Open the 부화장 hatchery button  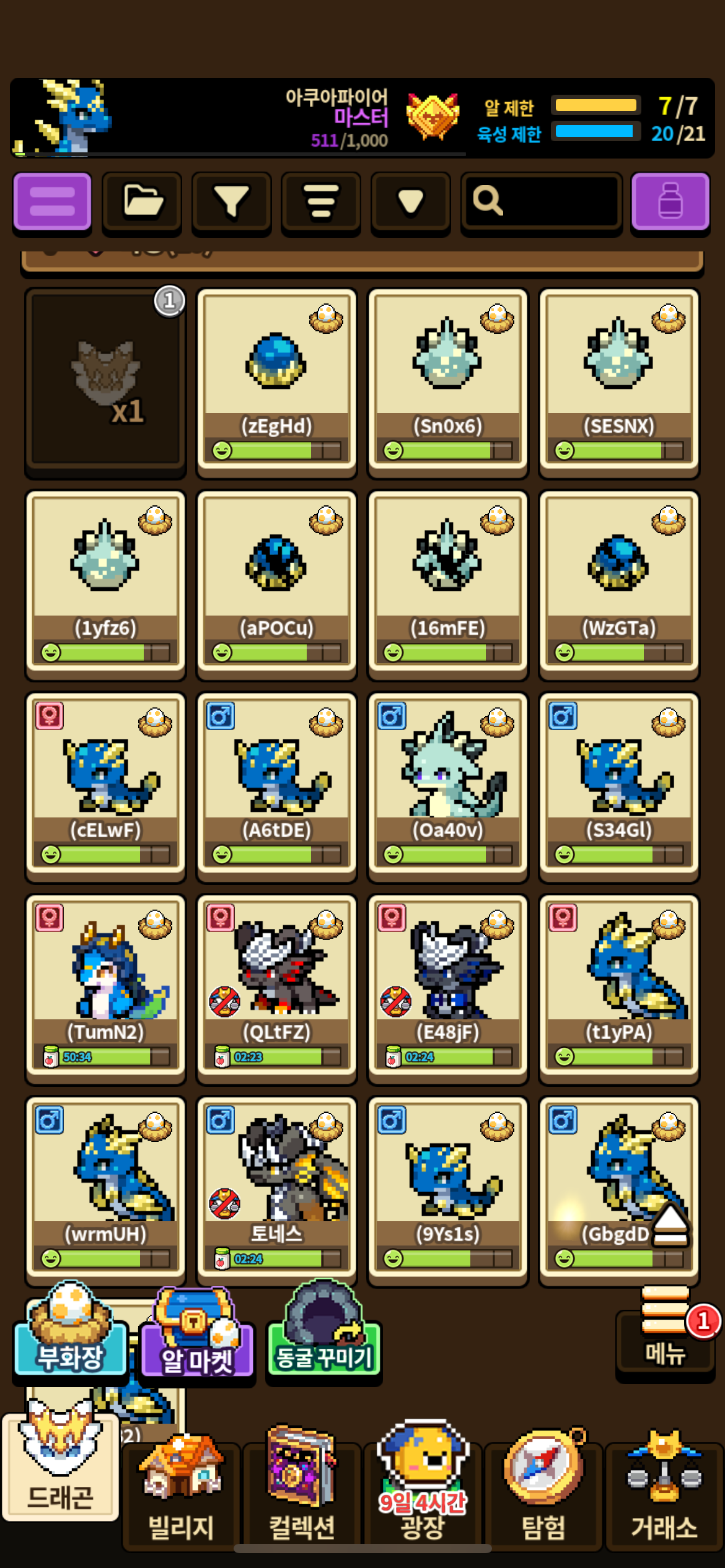point(70,1338)
